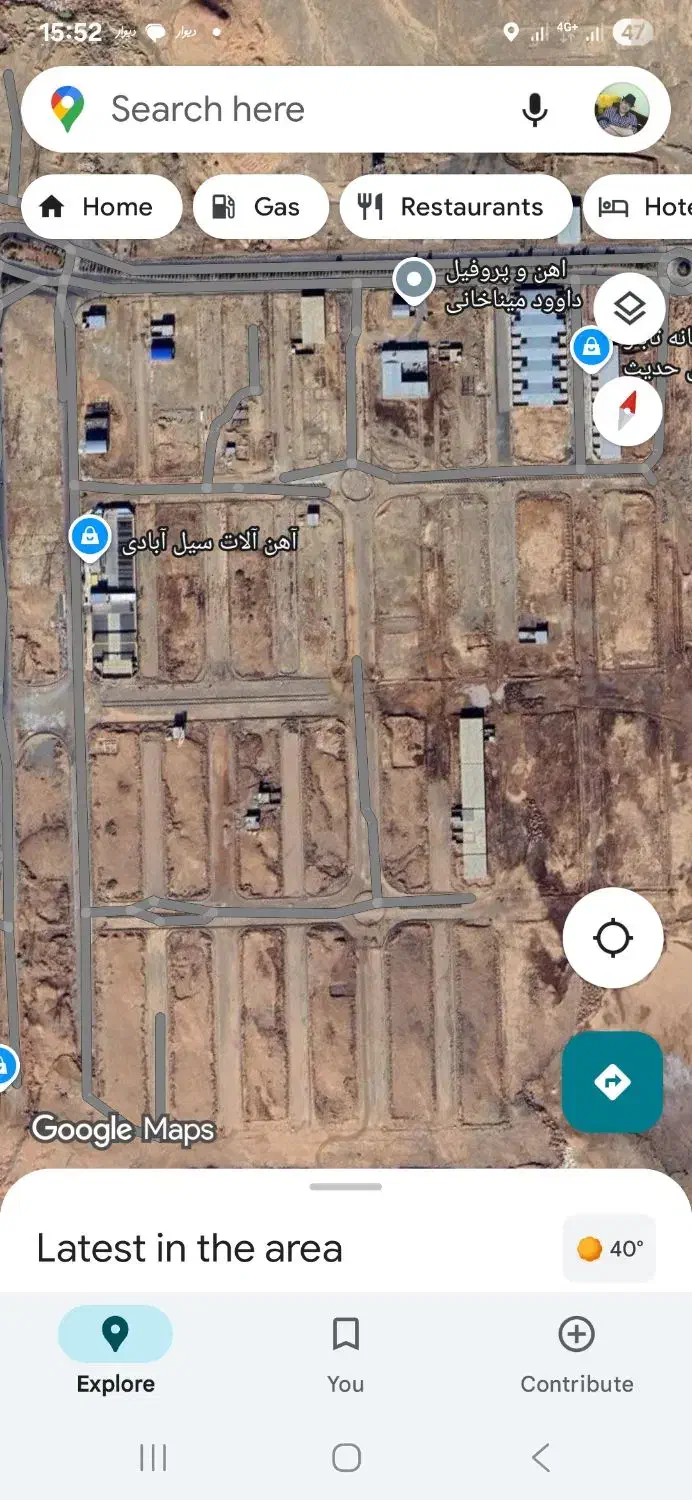Check the 40° weather badge
Screen dimensions: 692x1500
610,1248
